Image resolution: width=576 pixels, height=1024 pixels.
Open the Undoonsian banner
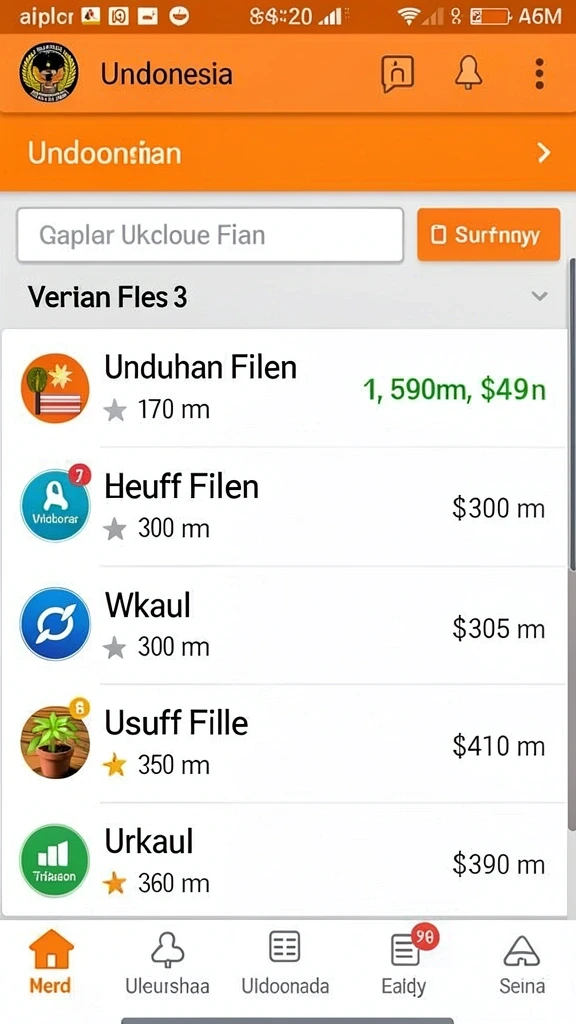point(288,153)
